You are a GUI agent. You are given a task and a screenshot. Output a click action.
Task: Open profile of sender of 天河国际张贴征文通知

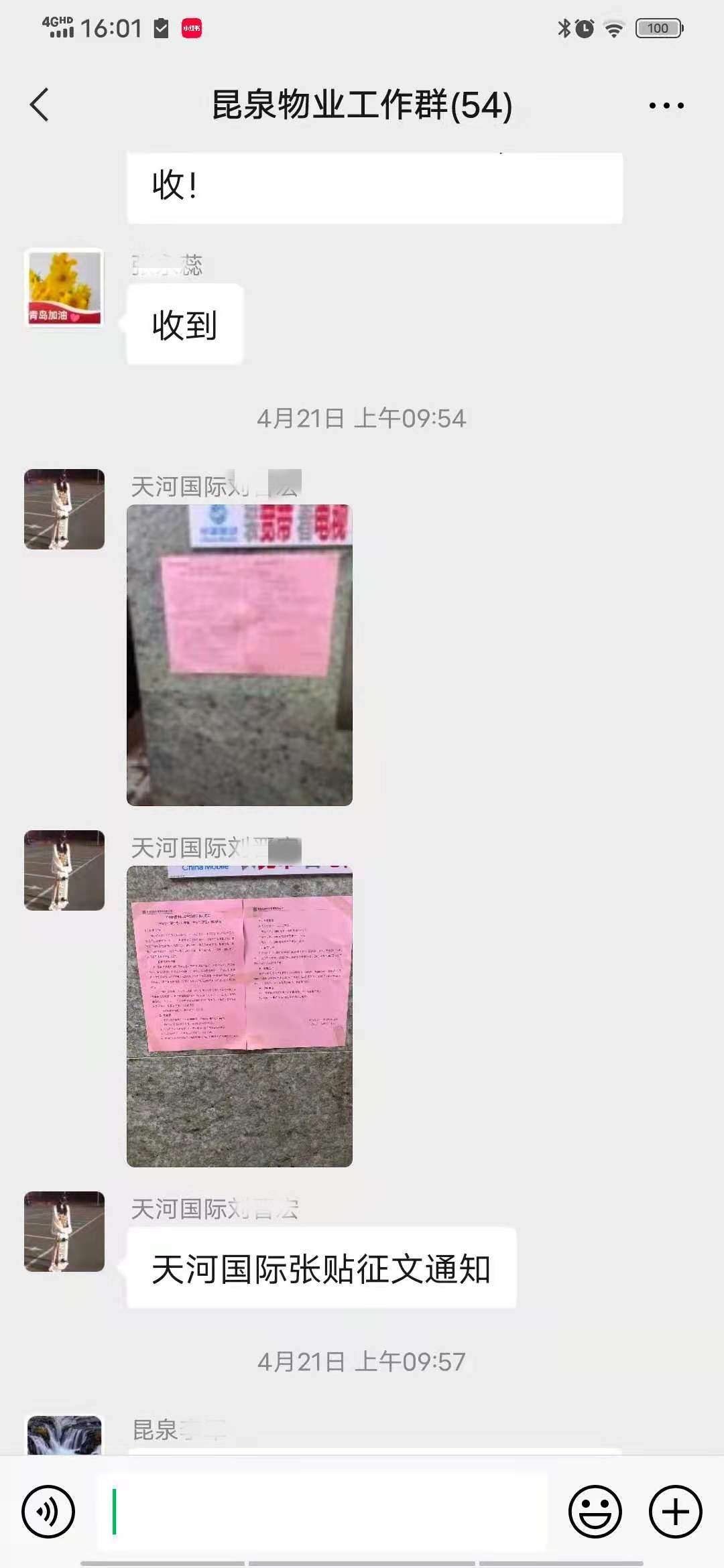click(x=64, y=1231)
